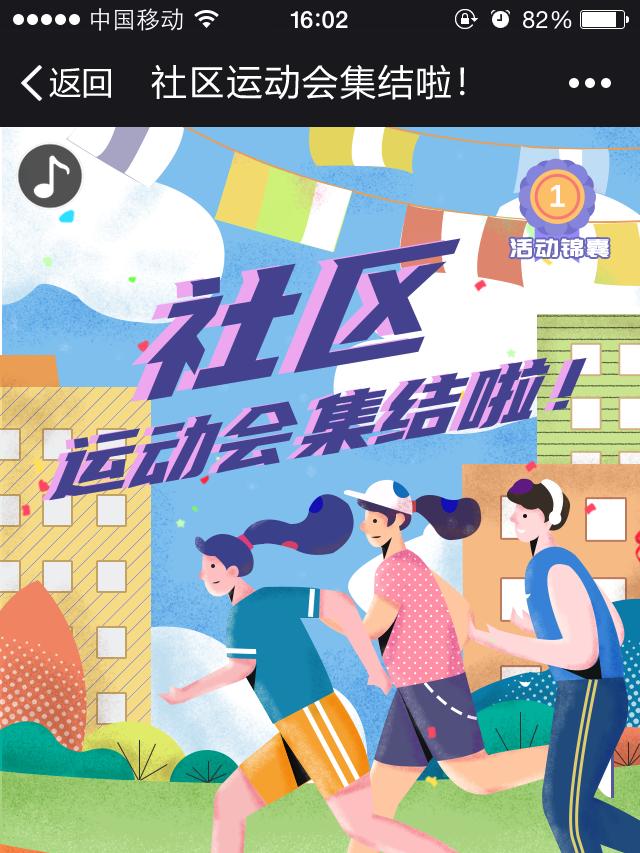640x853 pixels.
Task: Open the three-dot overflow menu
Action: coord(589,84)
